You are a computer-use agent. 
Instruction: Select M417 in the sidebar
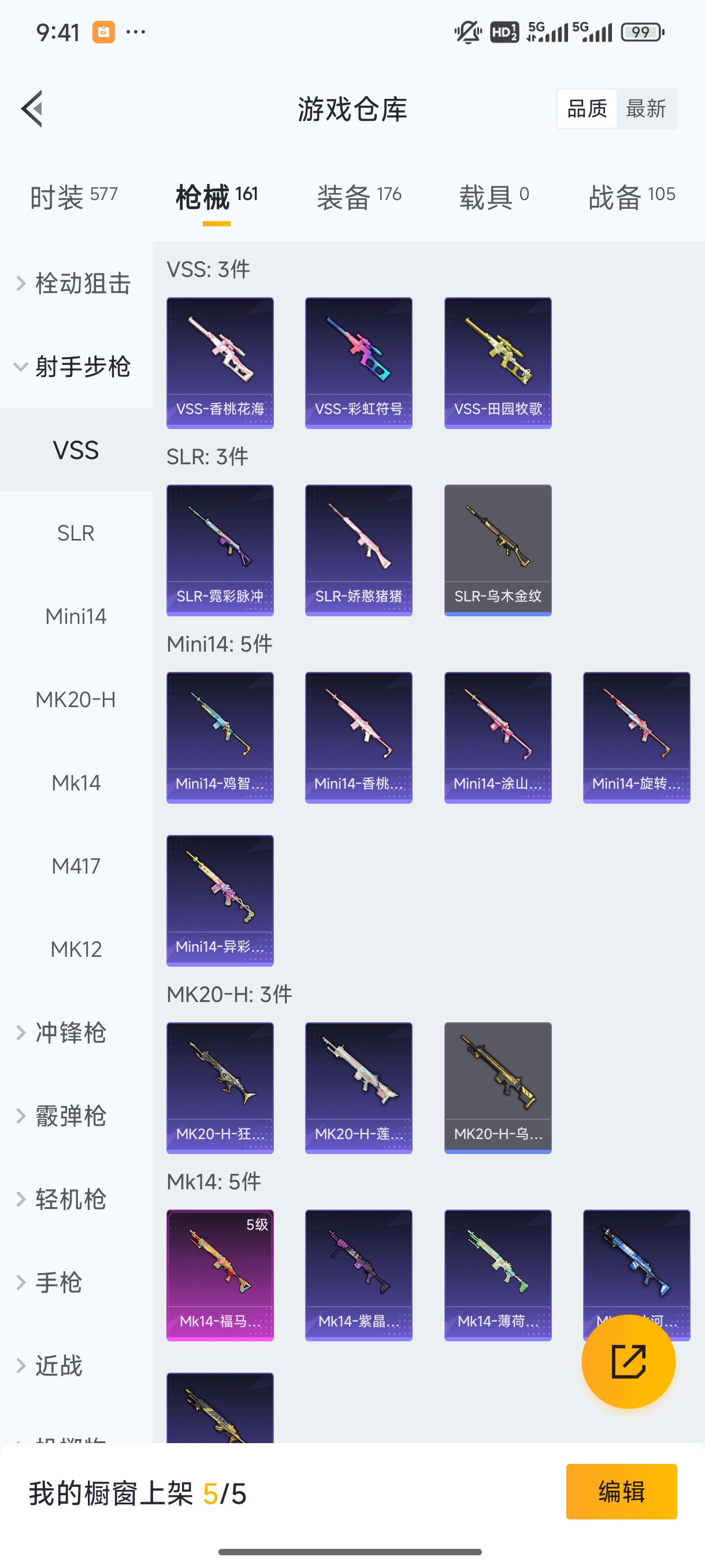pyautogui.click(x=76, y=866)
